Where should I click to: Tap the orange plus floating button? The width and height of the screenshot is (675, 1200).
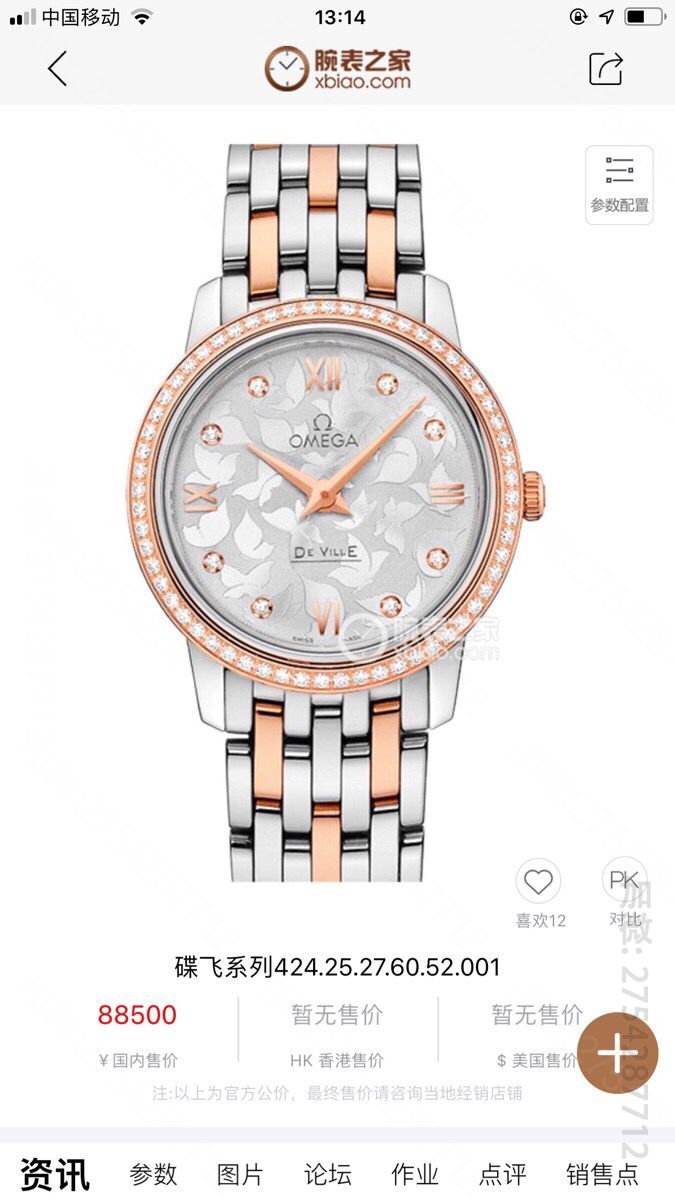[617, 1052]
